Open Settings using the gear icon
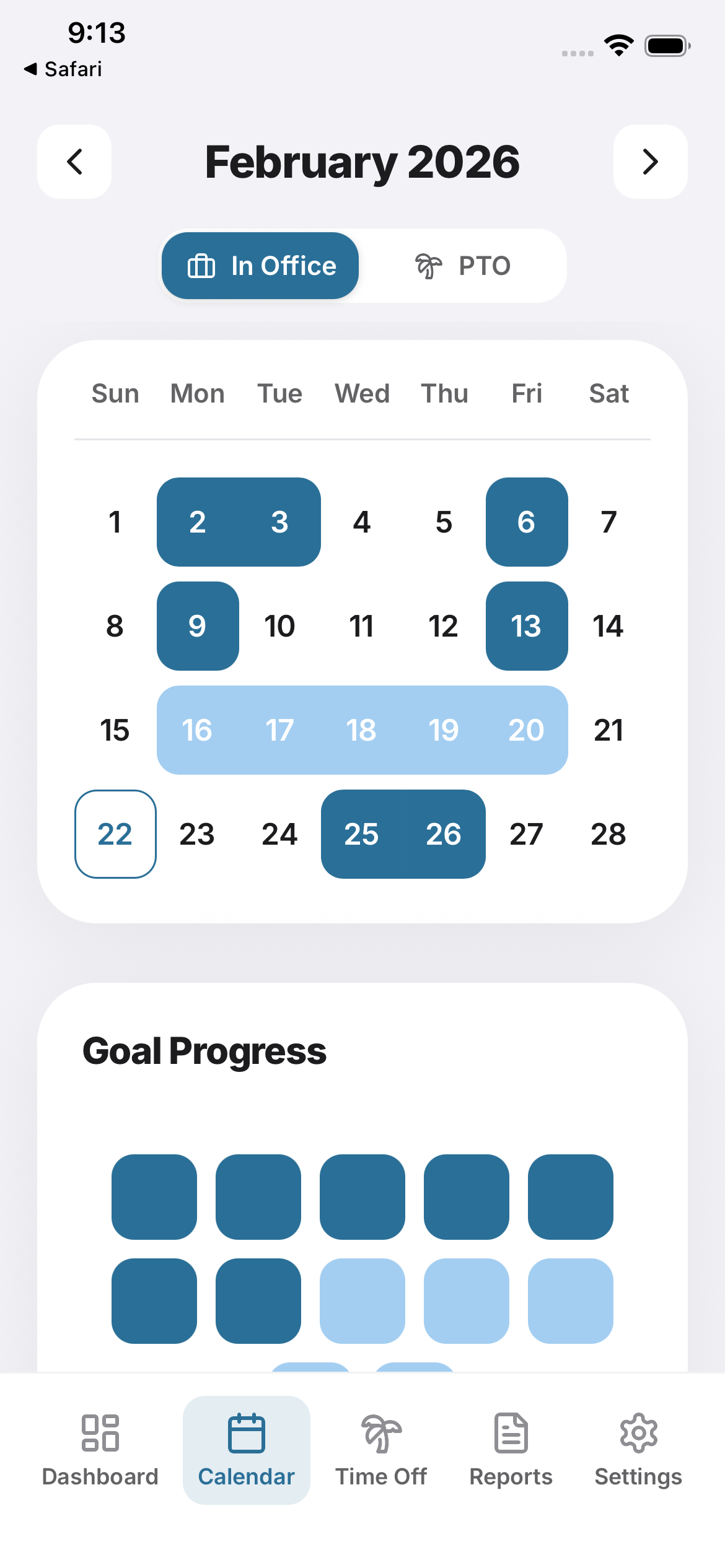Image resolution: width=725 pixels, height=1568 pixels. tap(638, 1432)
